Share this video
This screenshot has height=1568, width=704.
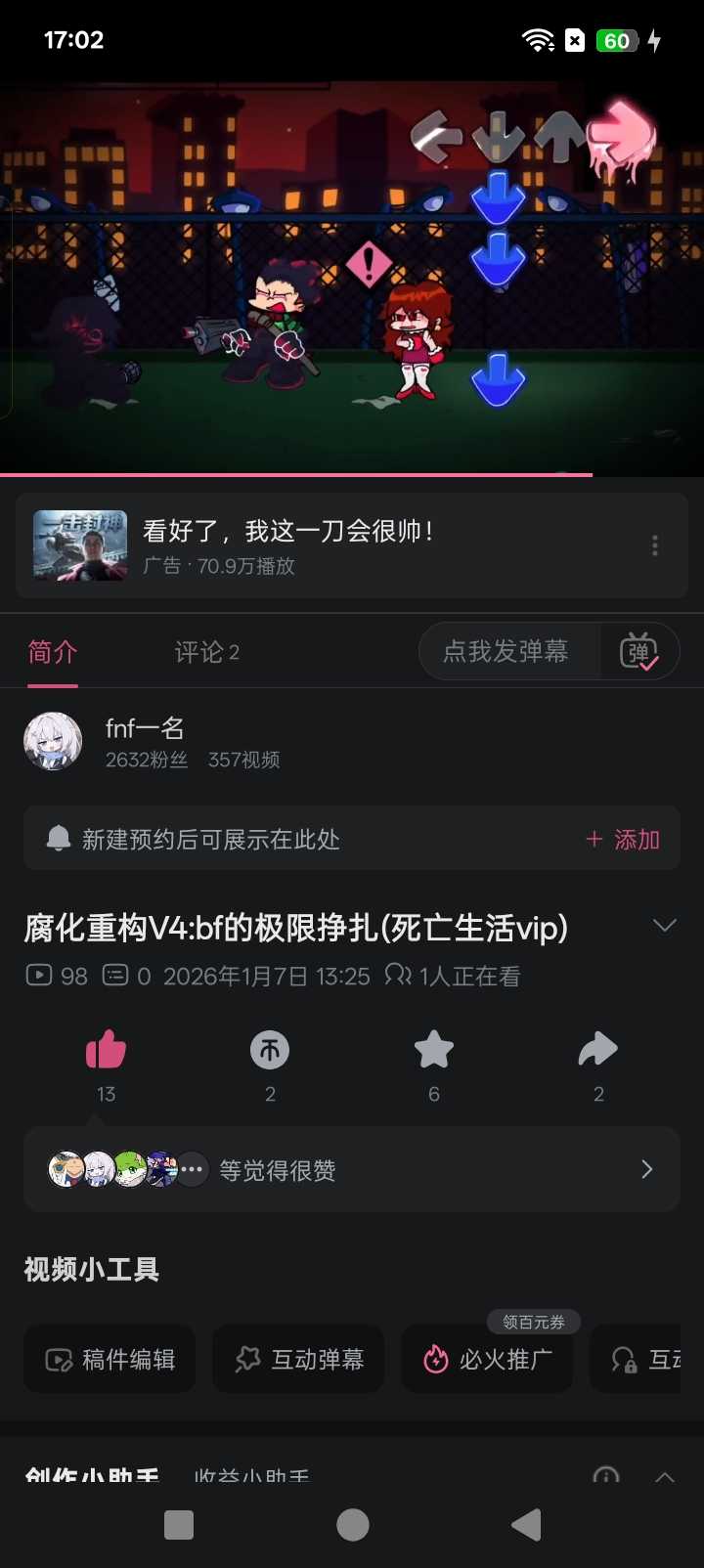pos(598,1051)
